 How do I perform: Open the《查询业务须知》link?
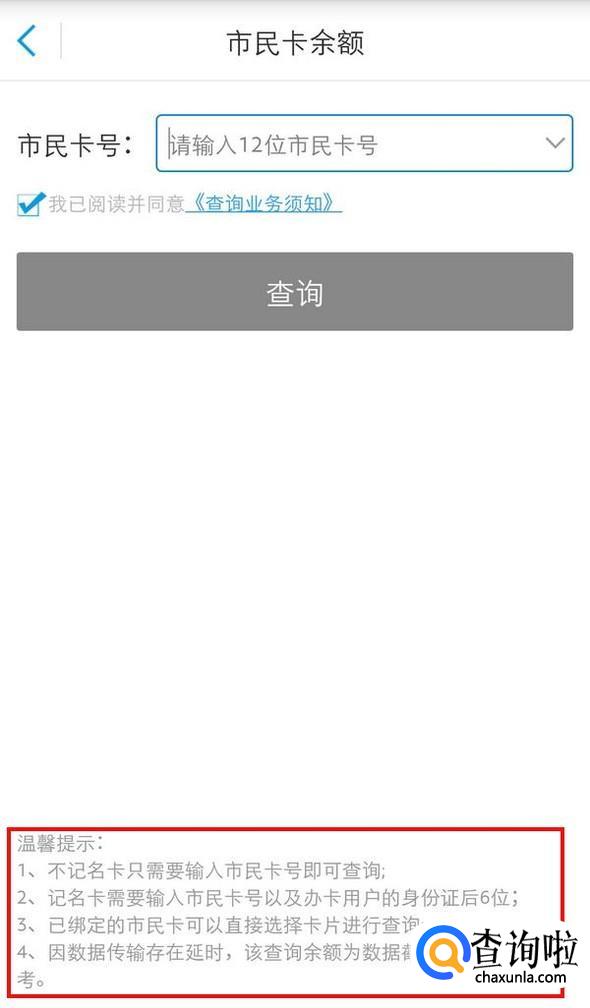click(x=264, y=204)
